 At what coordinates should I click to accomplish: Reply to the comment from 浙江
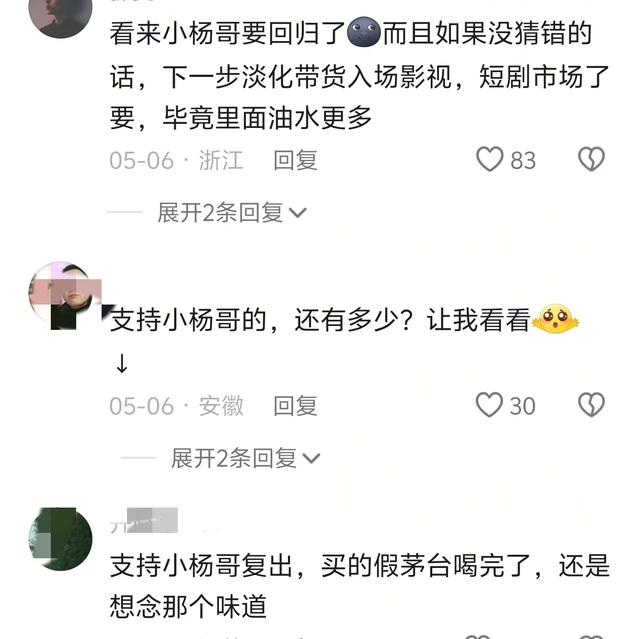pyautogui.click(x=295, y=160)
